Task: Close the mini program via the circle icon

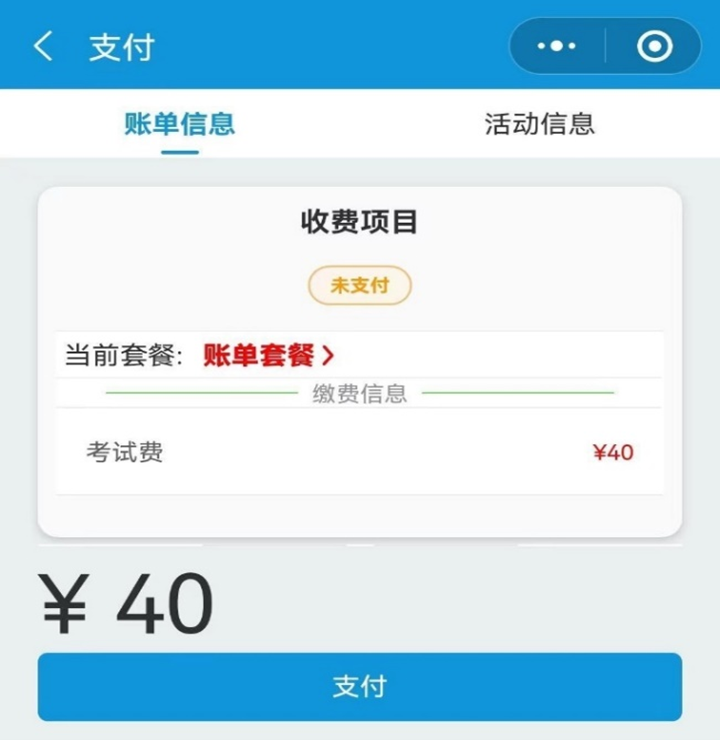Action: click(655, 46)
